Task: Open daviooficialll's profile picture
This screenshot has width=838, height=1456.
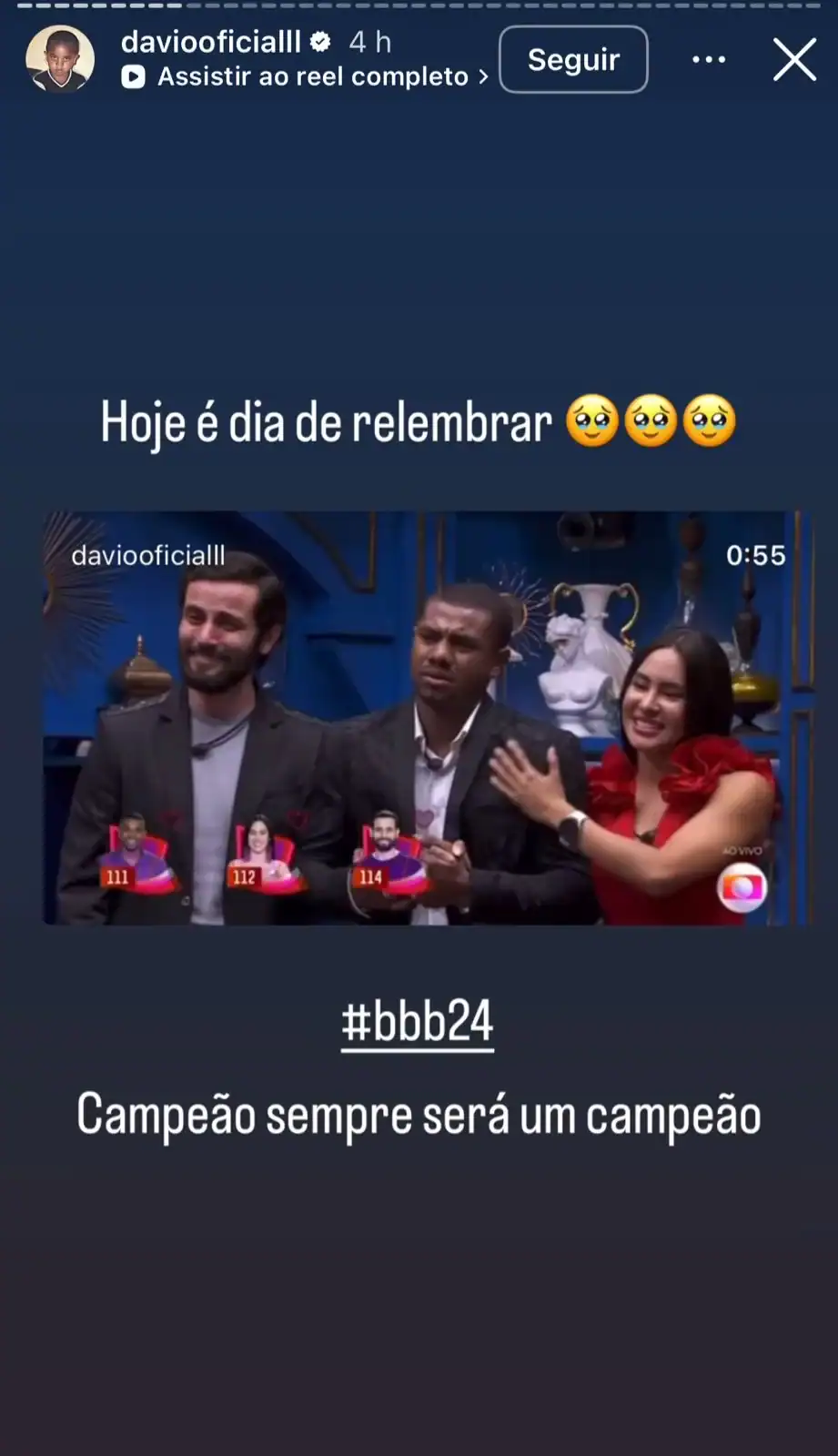Action: click(60, 59)
